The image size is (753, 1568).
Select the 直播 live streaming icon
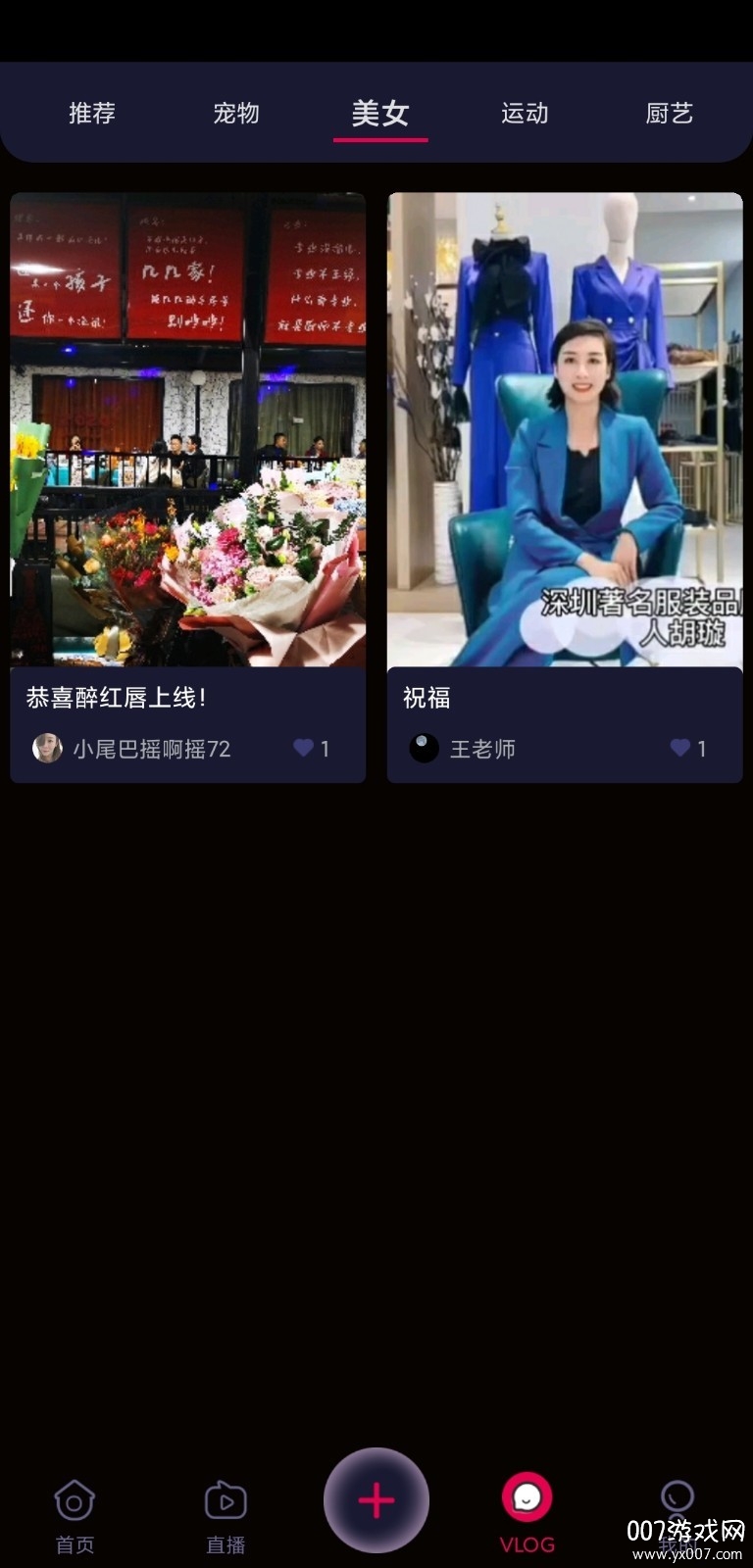coord(226,1499)
